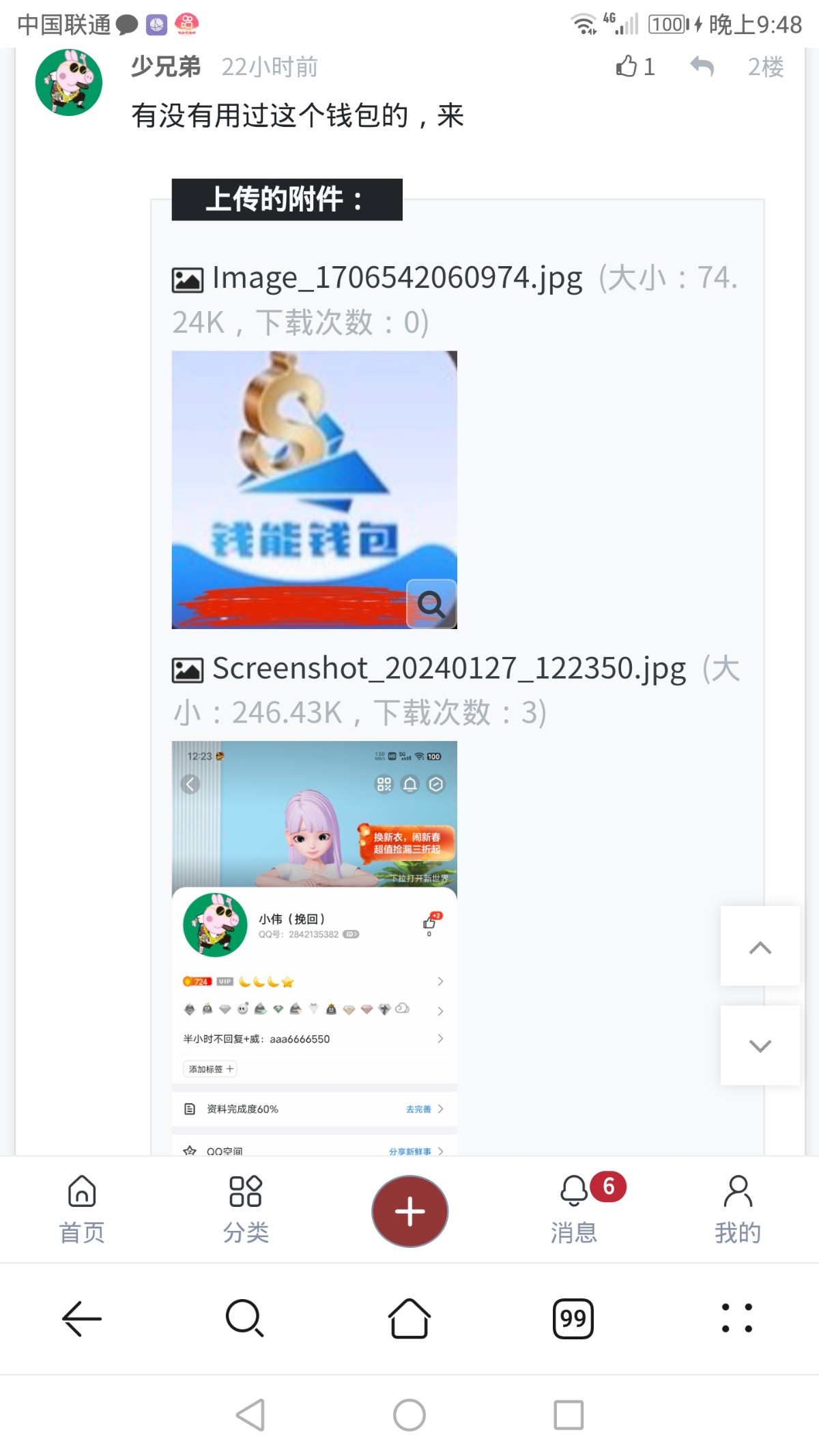Open browser search
Image resolution: width=819 pixels, height=1456 pixels.
(244, 1318)
